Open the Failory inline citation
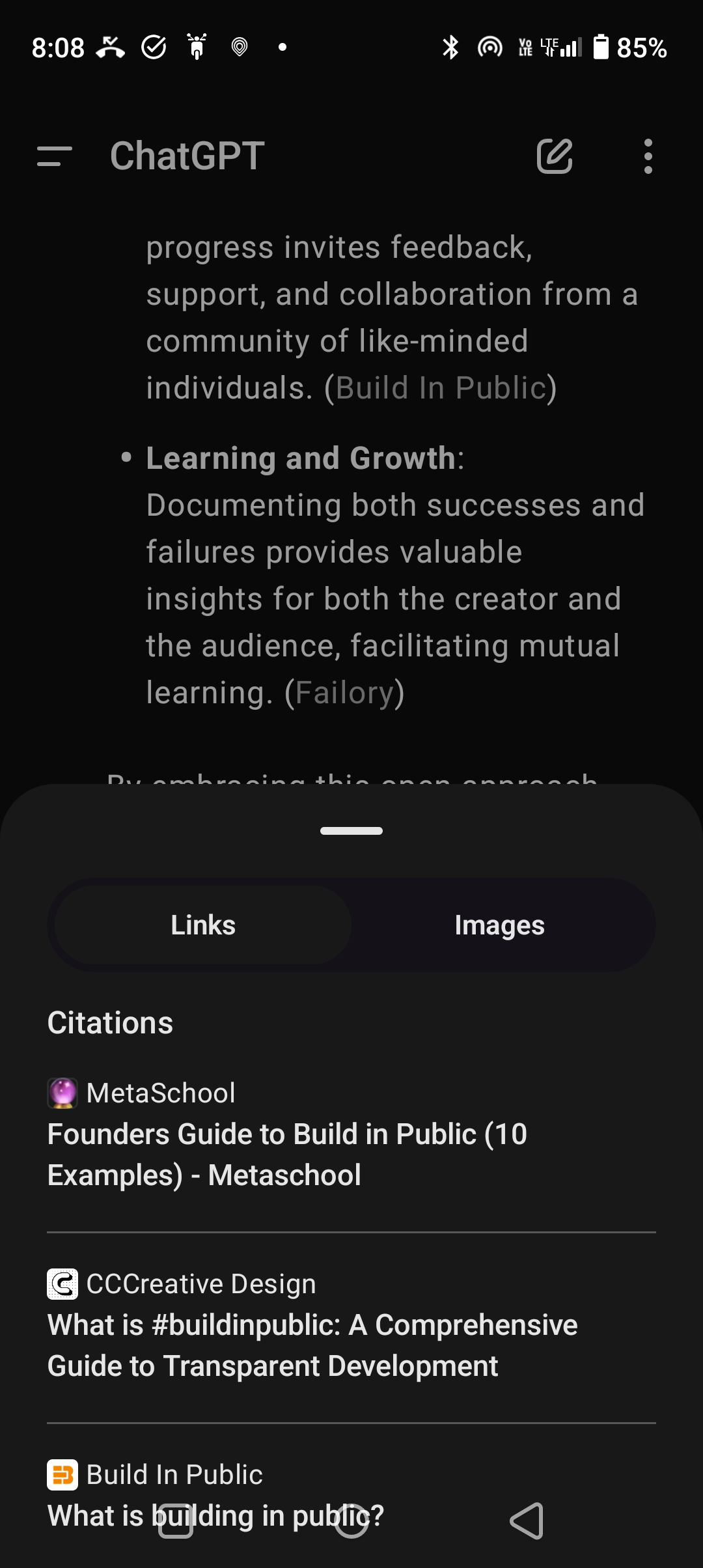The width and height of the screenshot is (703, 1568). pos(344,693)
